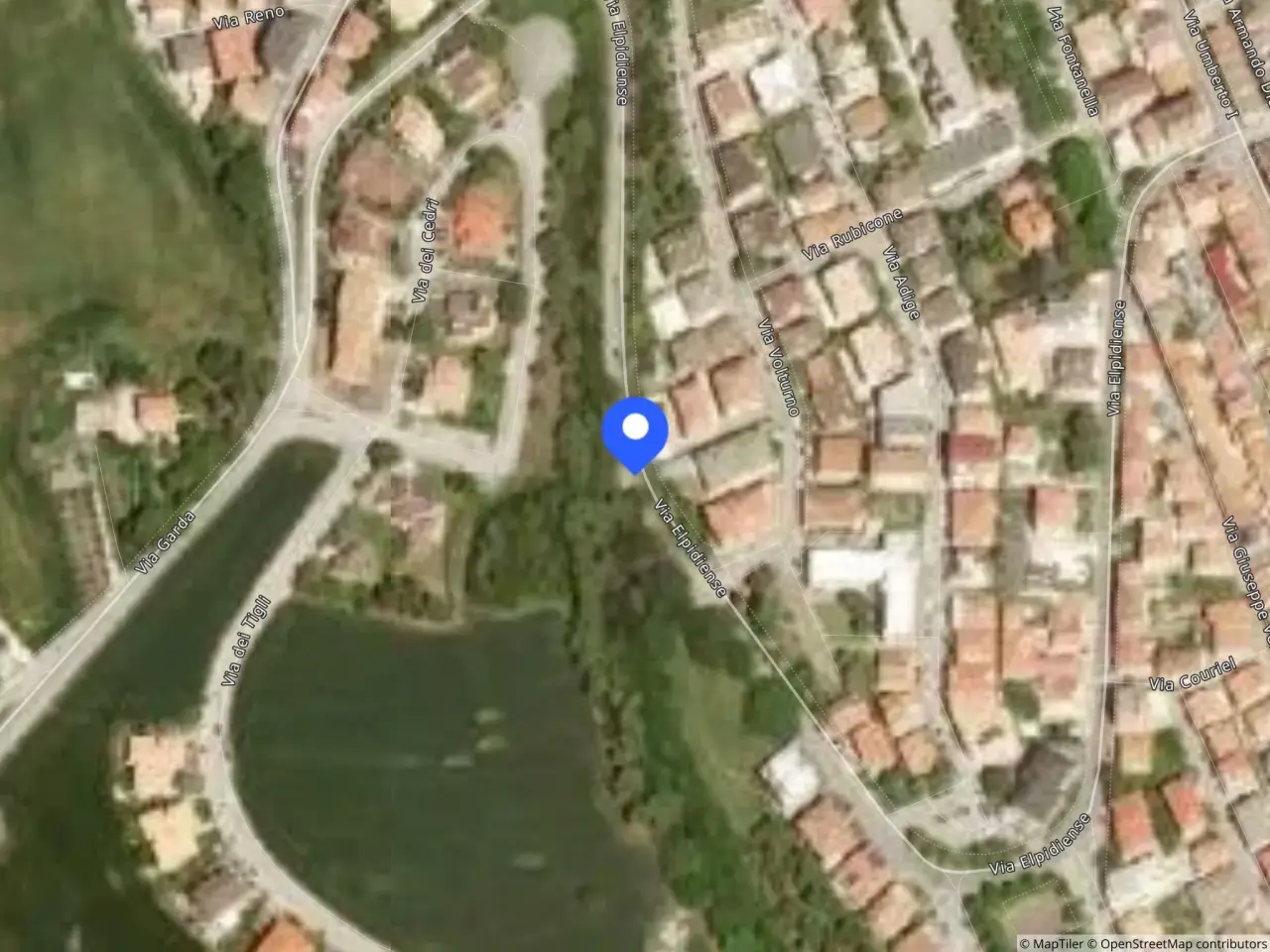This screenshot has height=952, width=1270.
Task: Tap the blue location pin on Via Elpidiense
Action: [635, 433]
